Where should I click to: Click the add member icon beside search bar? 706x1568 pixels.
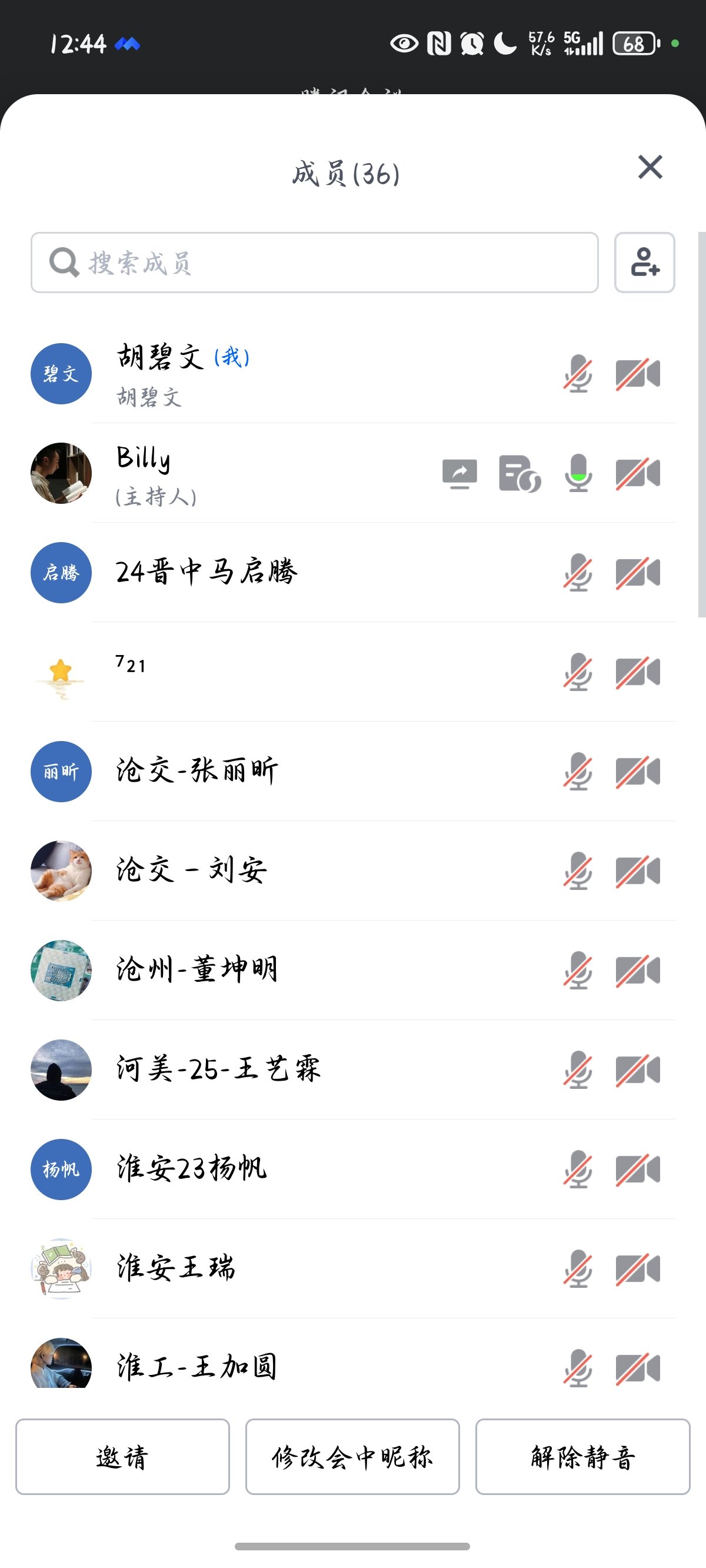pyautogui.click(x=645, y=263)
